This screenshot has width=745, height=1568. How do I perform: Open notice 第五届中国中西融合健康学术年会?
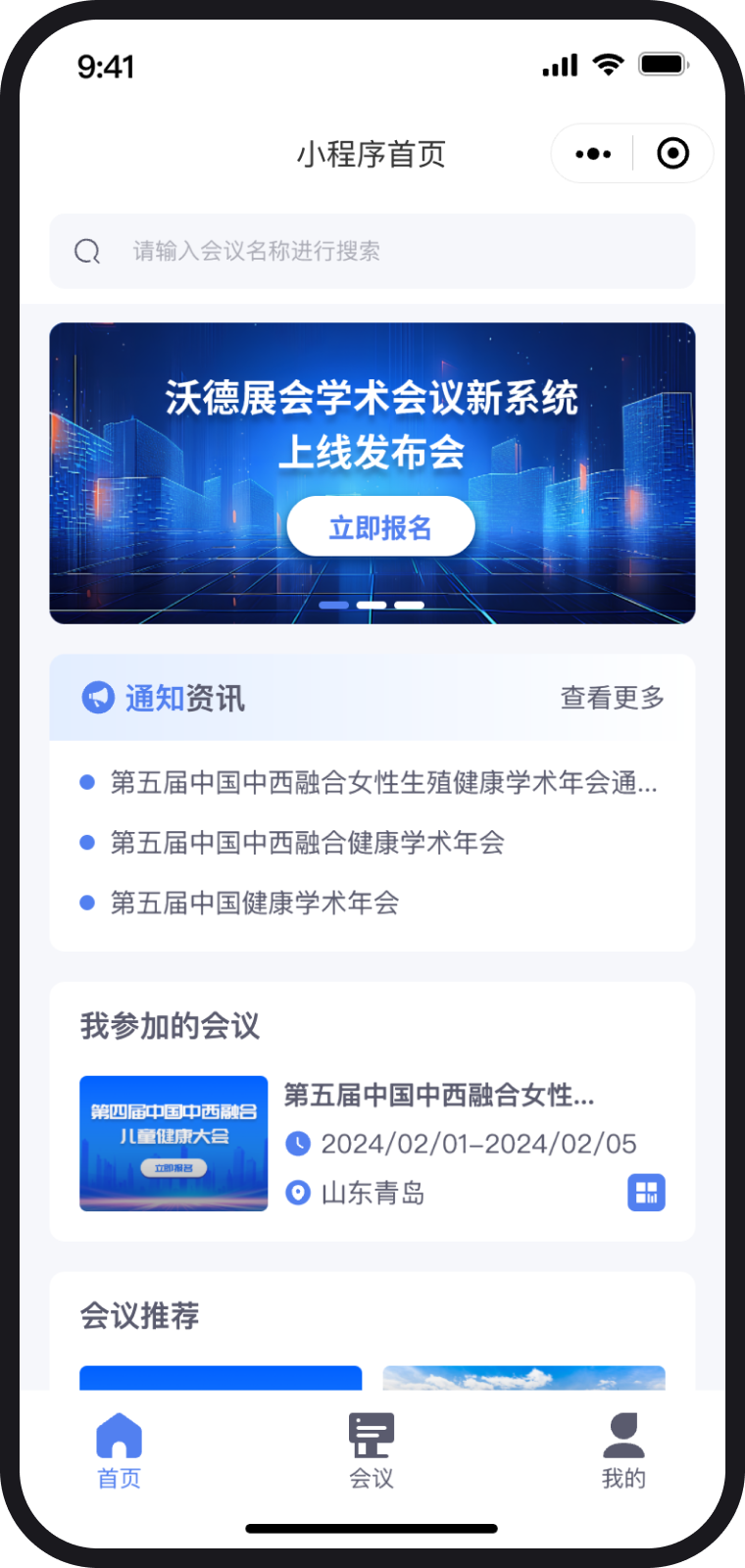click(x=307, y=843)
